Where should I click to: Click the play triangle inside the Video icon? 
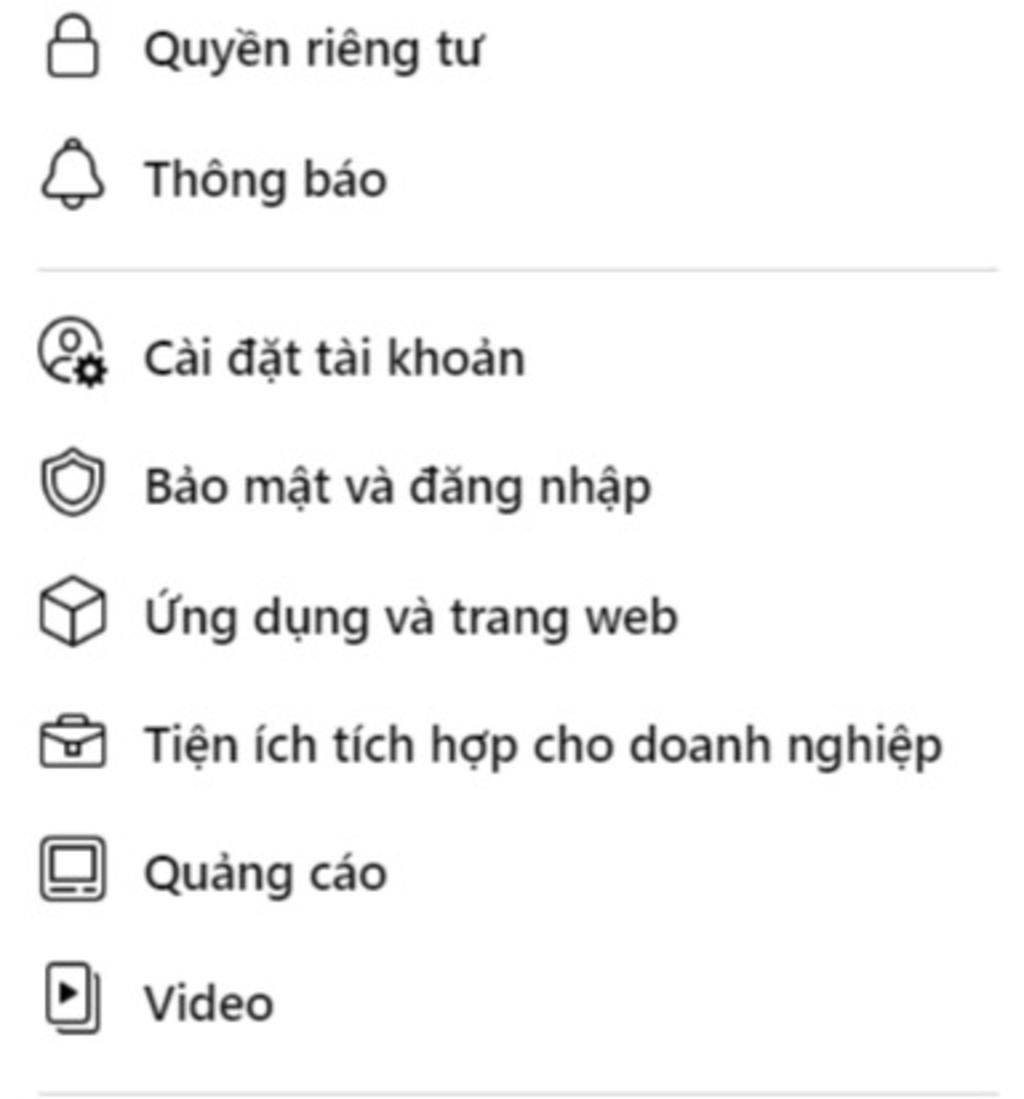point(66,994)
